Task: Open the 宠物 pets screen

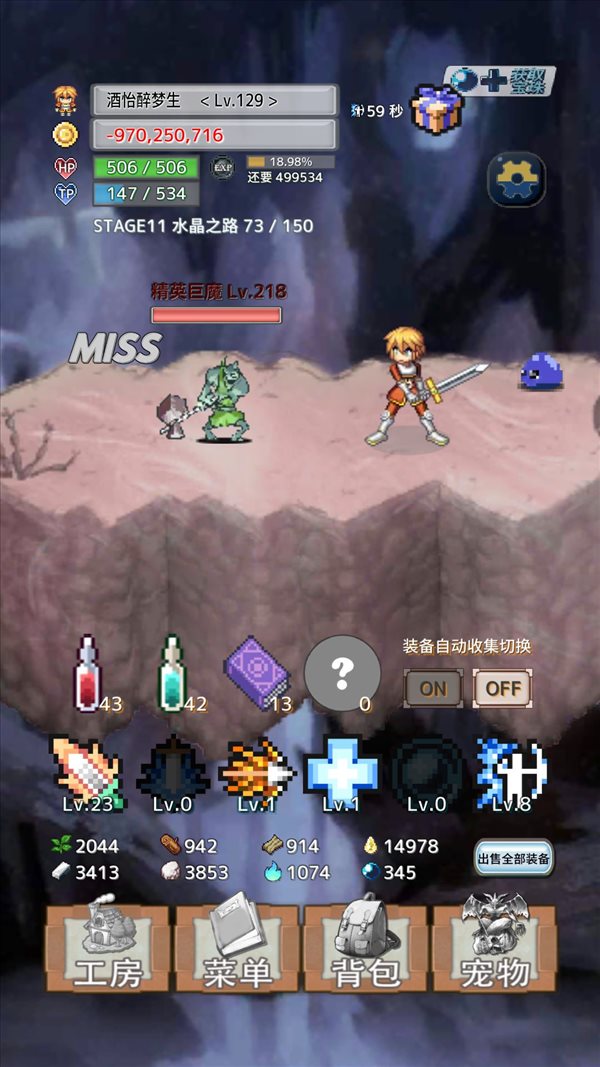Action: [x=495, y=947]
